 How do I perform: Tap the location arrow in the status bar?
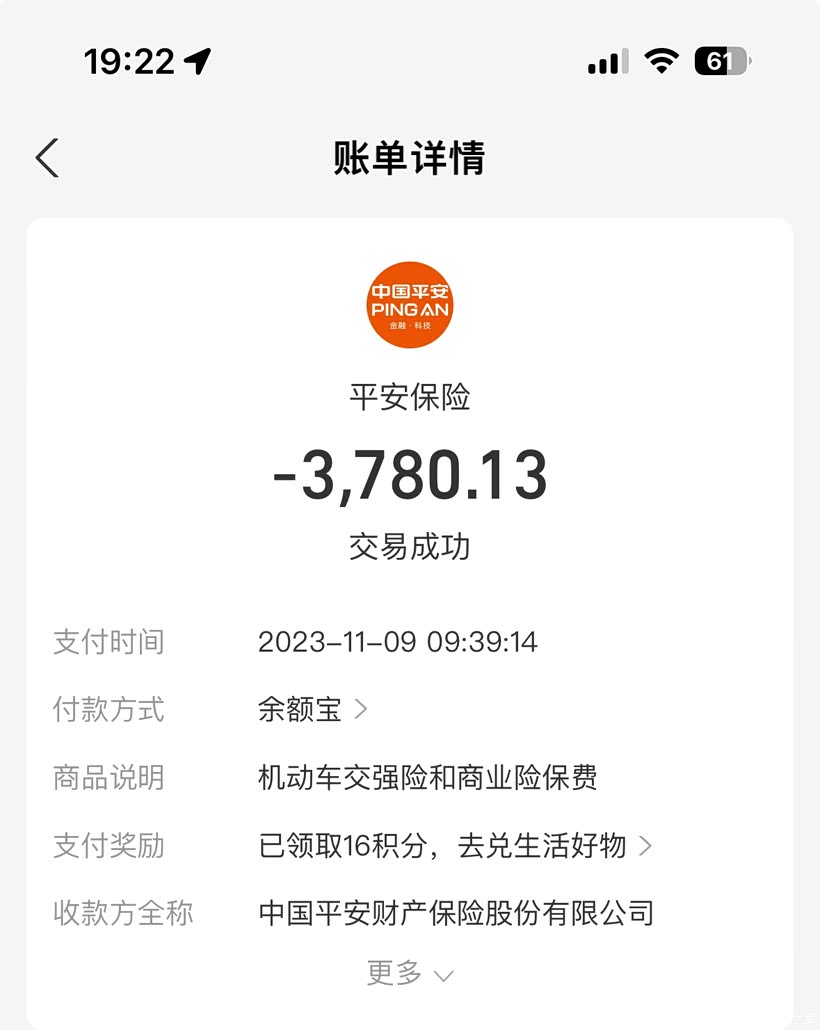pos(197,60)
